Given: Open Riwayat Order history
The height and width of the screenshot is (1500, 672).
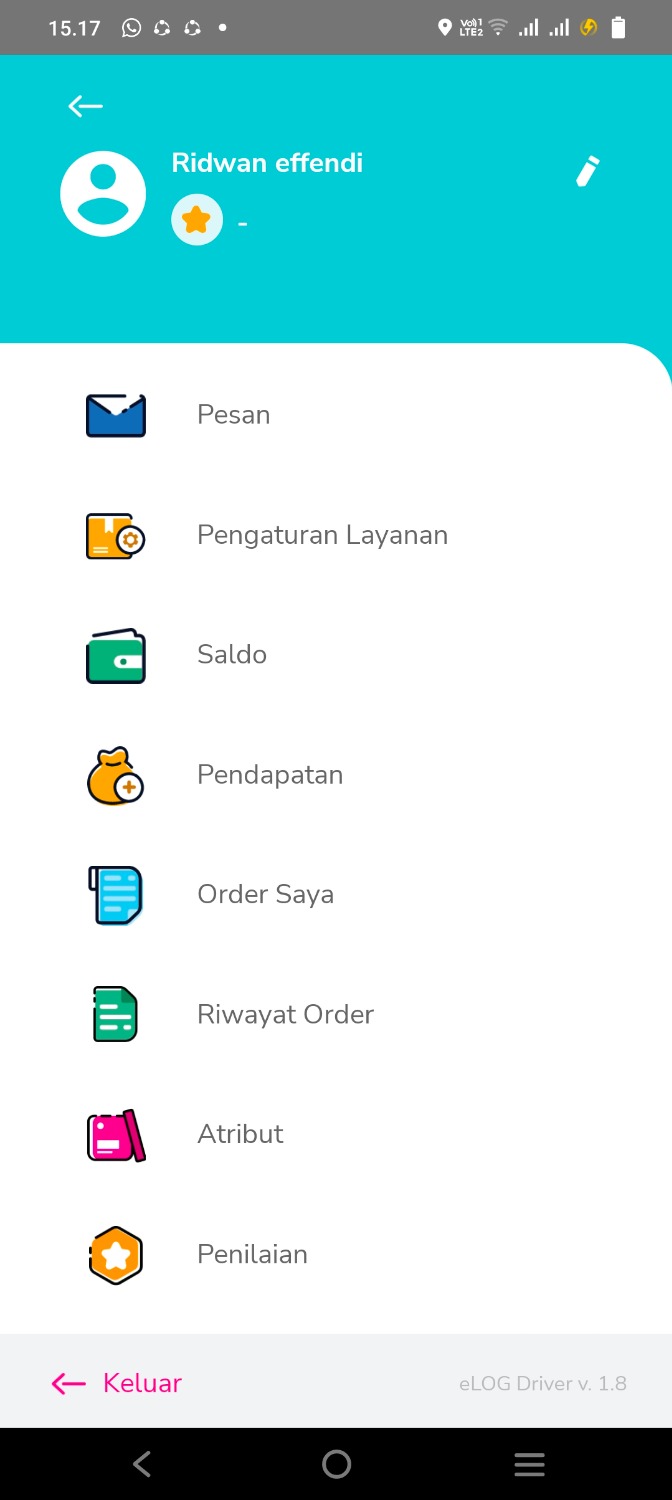Looking at the screenshot, I should coord(285,1015).
